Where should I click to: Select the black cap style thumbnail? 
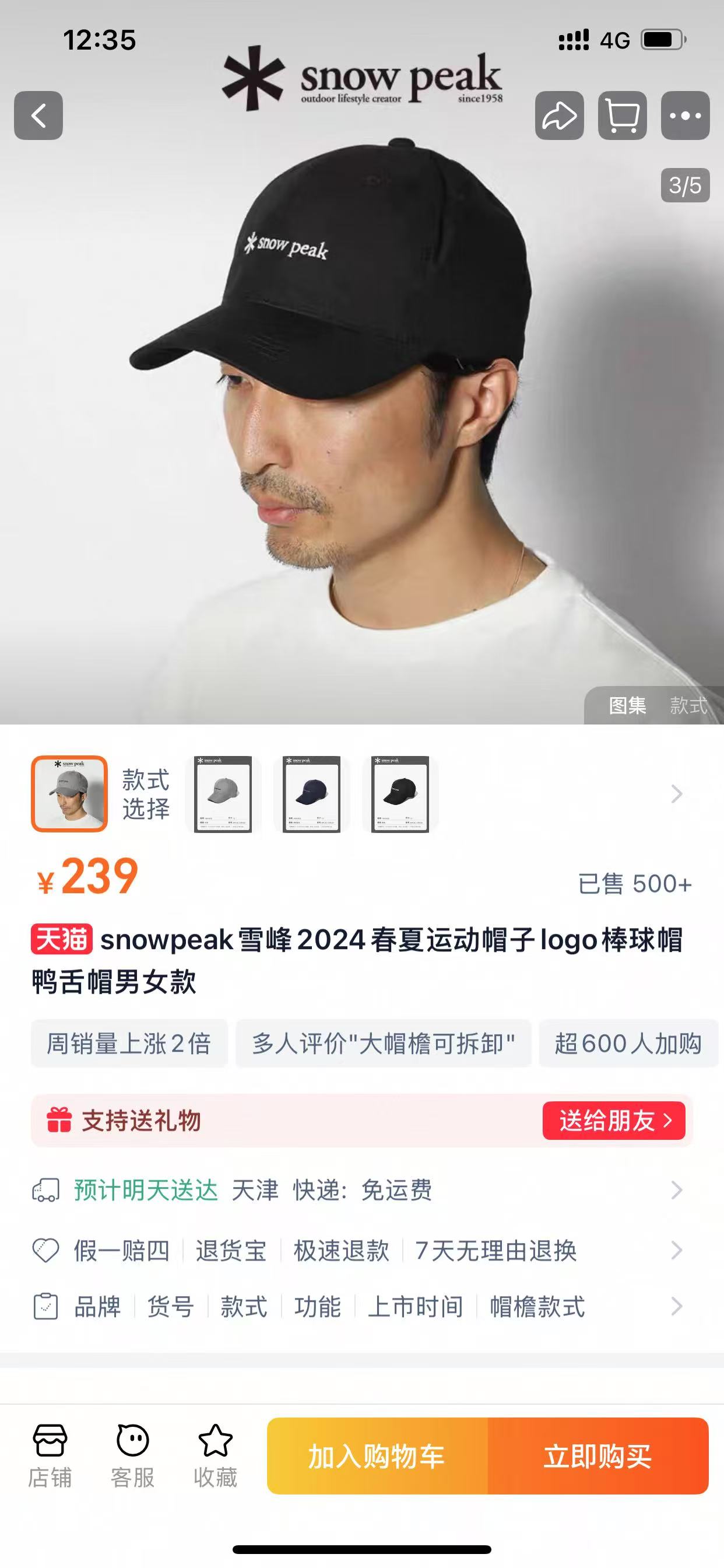tap(400, 794)
